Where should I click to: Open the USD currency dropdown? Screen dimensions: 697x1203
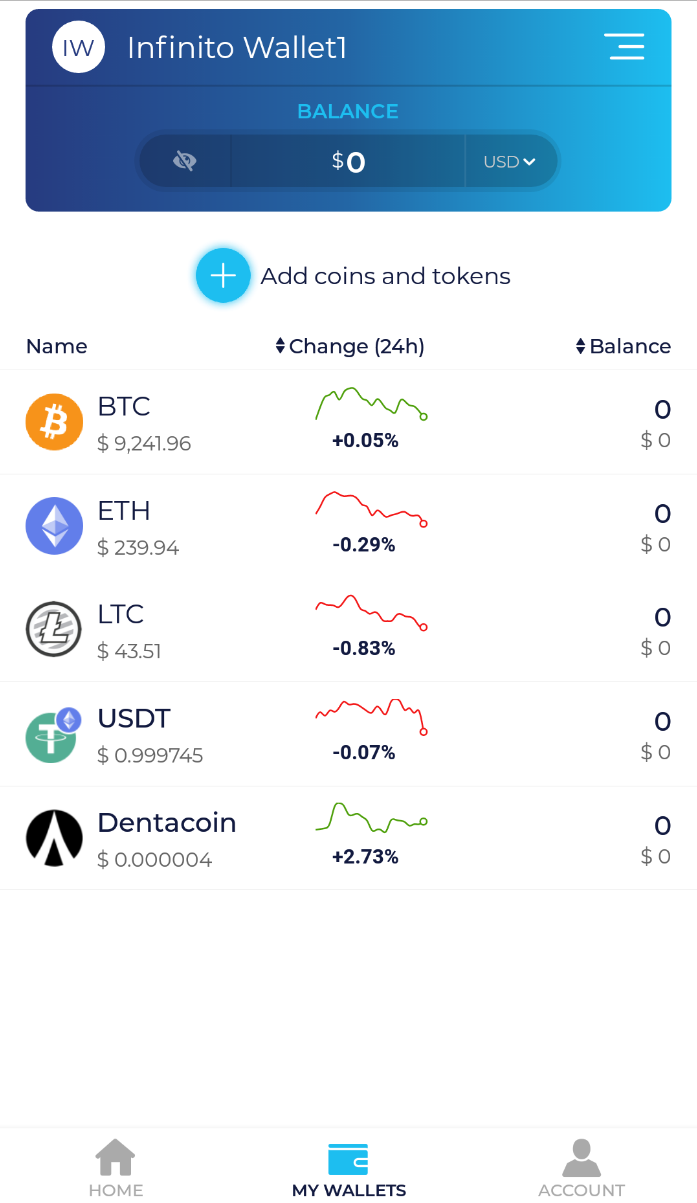point(509,161)
